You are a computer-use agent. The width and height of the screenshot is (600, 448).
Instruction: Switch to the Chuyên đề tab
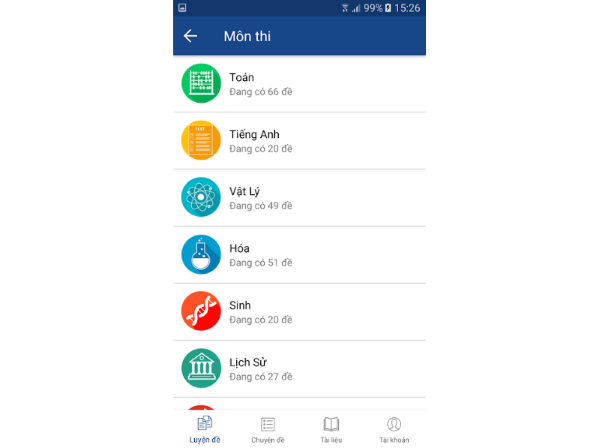pos(268,429)
